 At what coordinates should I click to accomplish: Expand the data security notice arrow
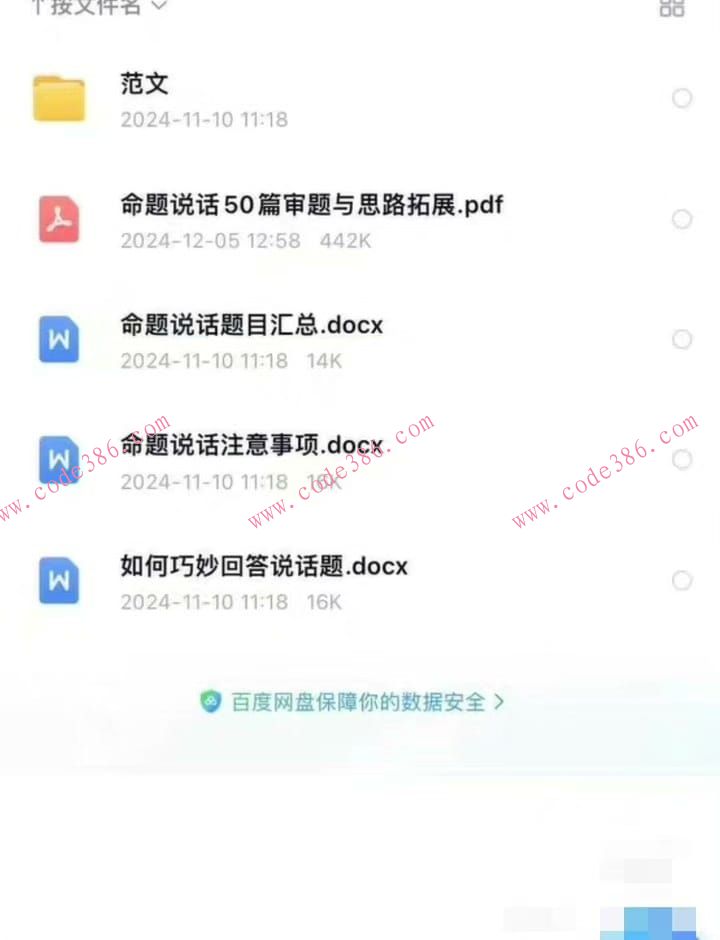pos(500,703)
